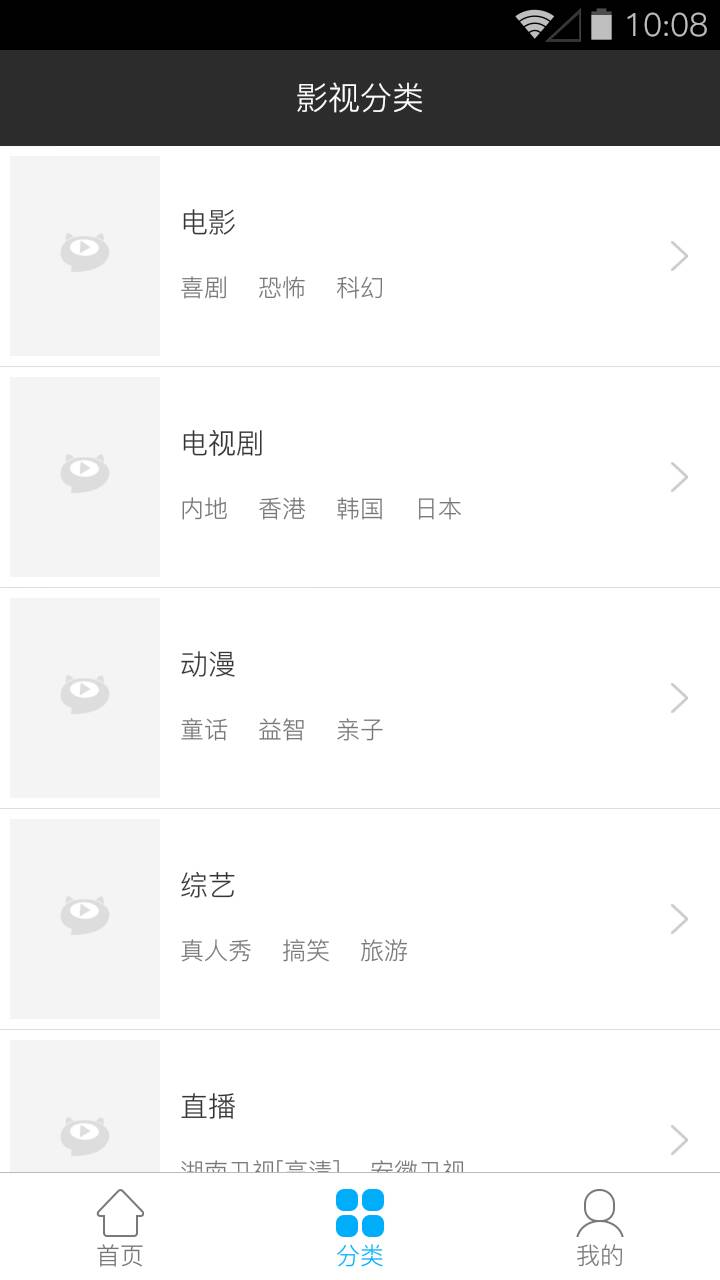Open the 我的 profile icon
The image size is (720, 1280).
coord(599,1213)
